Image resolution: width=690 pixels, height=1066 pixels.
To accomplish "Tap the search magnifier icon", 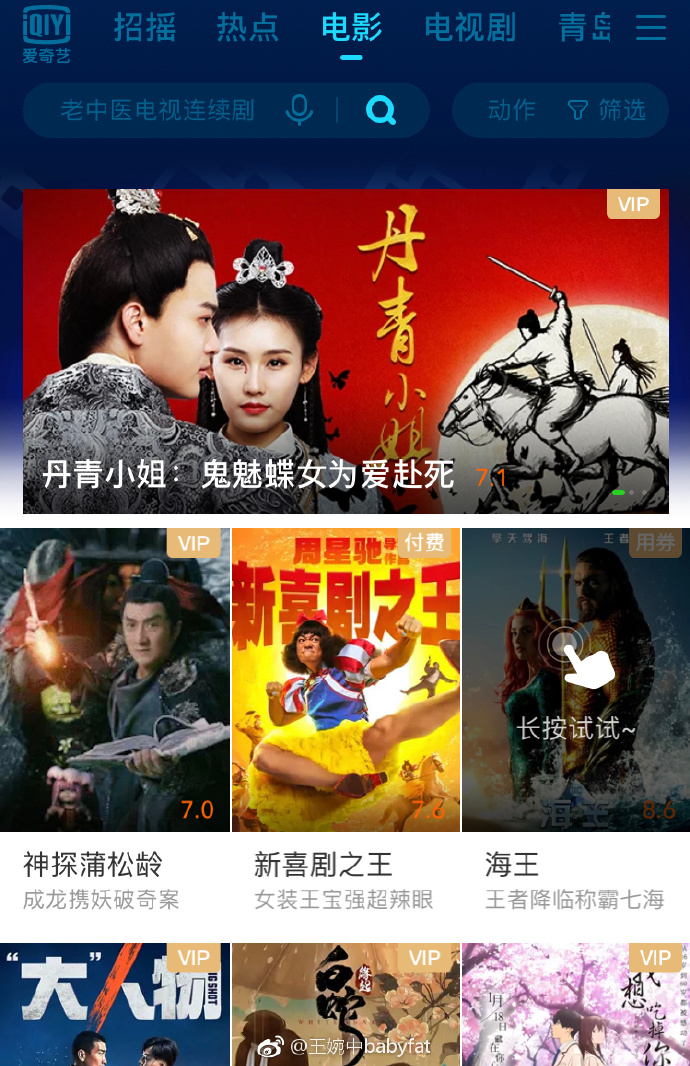I will 381,110.
